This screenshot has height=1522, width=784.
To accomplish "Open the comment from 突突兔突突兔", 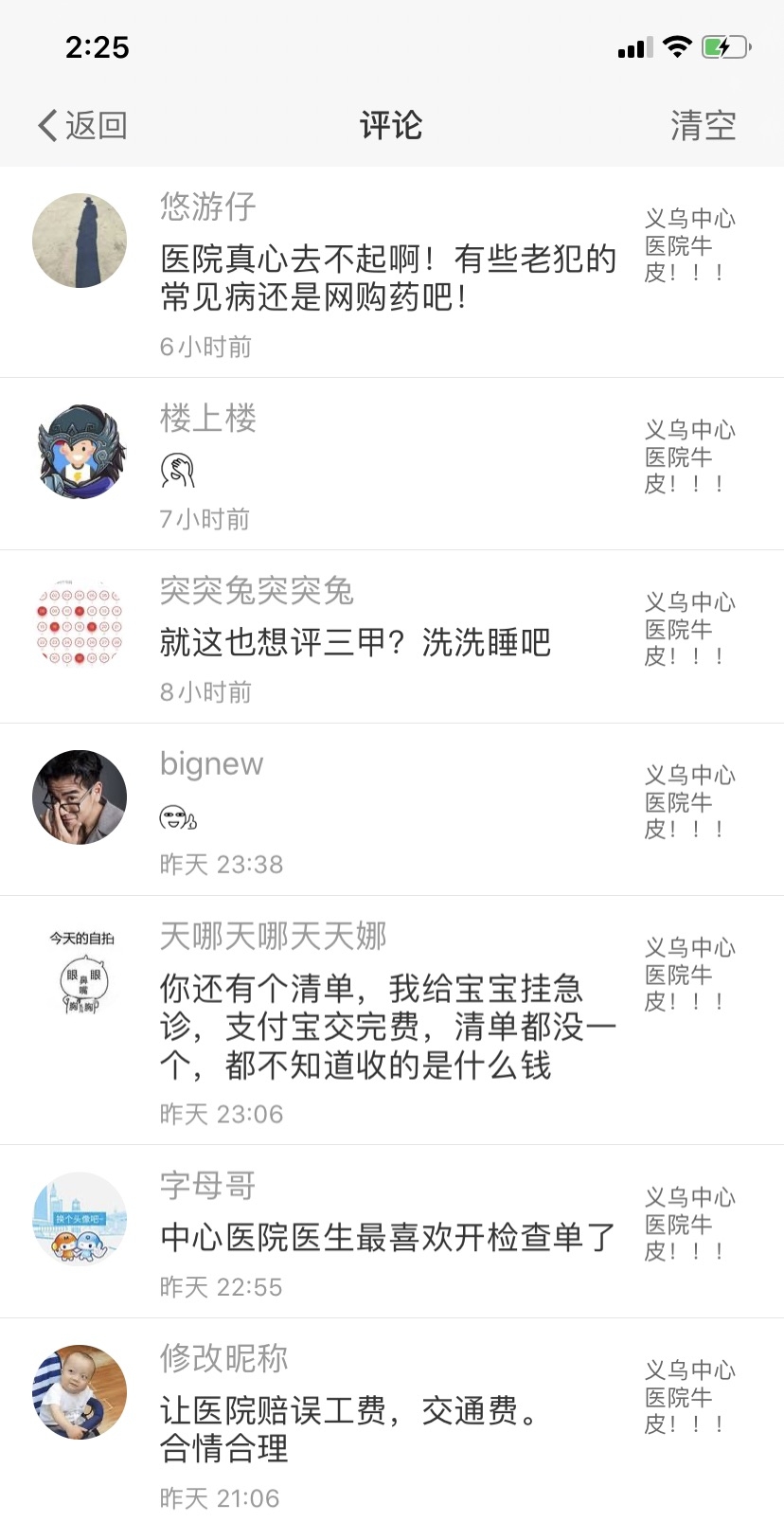I will 355,642.
